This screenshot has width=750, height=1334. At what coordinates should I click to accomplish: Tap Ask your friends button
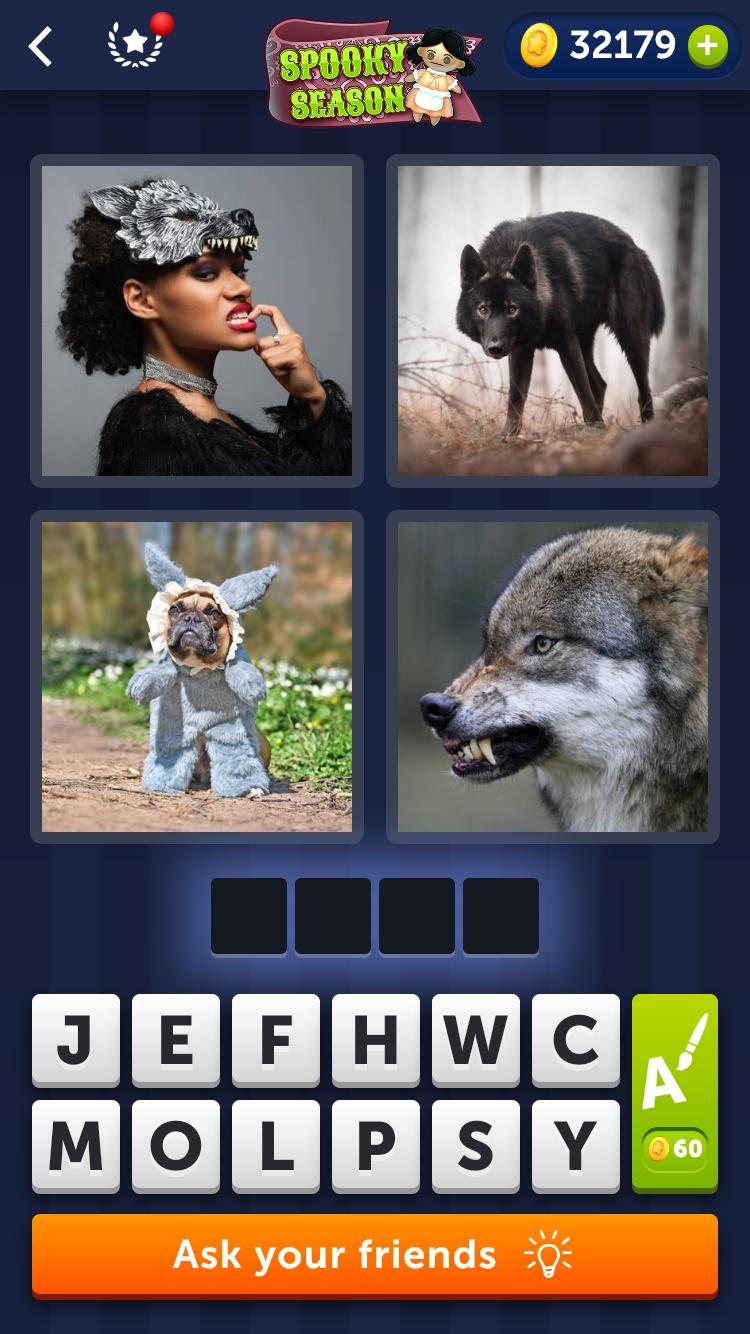click(375, 1254)
